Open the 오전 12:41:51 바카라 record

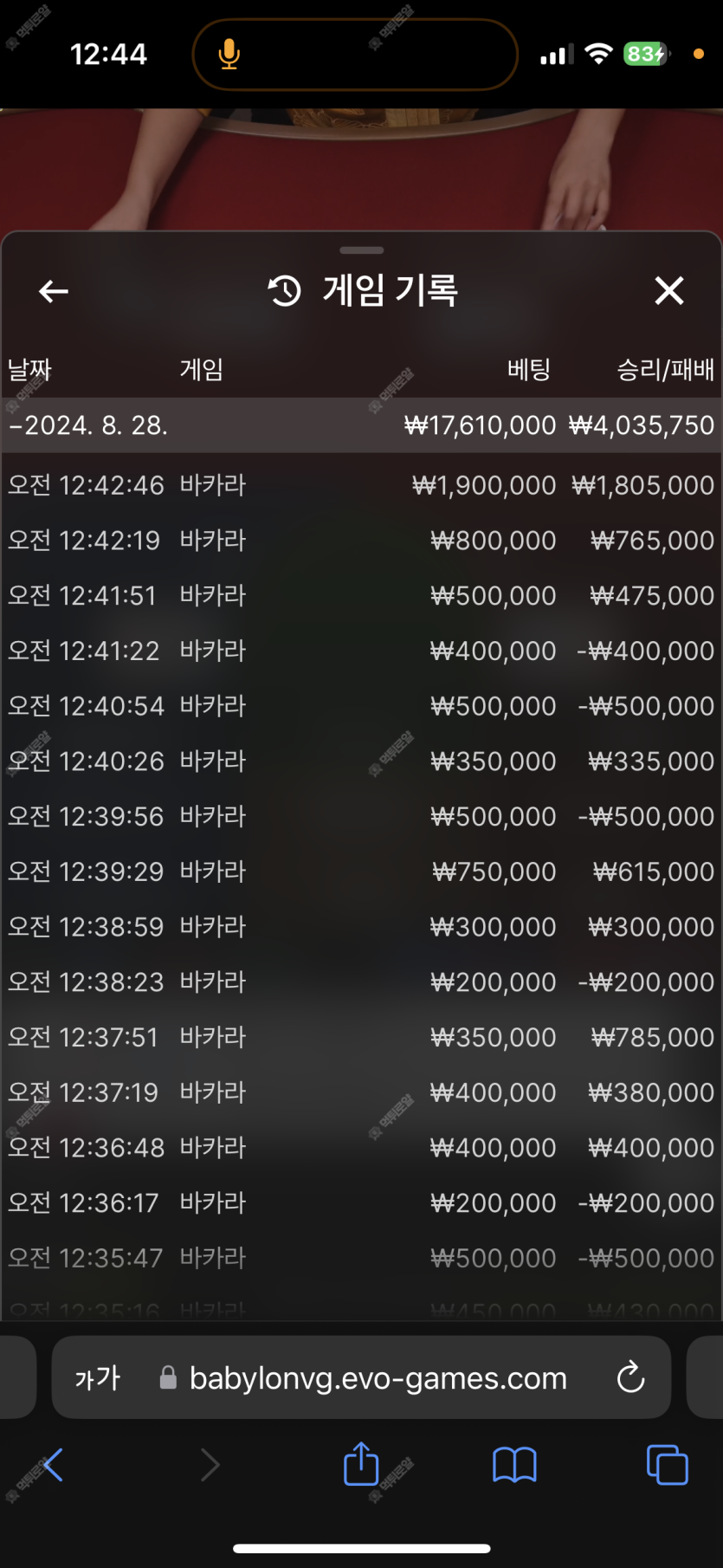[x=362, y=596]
